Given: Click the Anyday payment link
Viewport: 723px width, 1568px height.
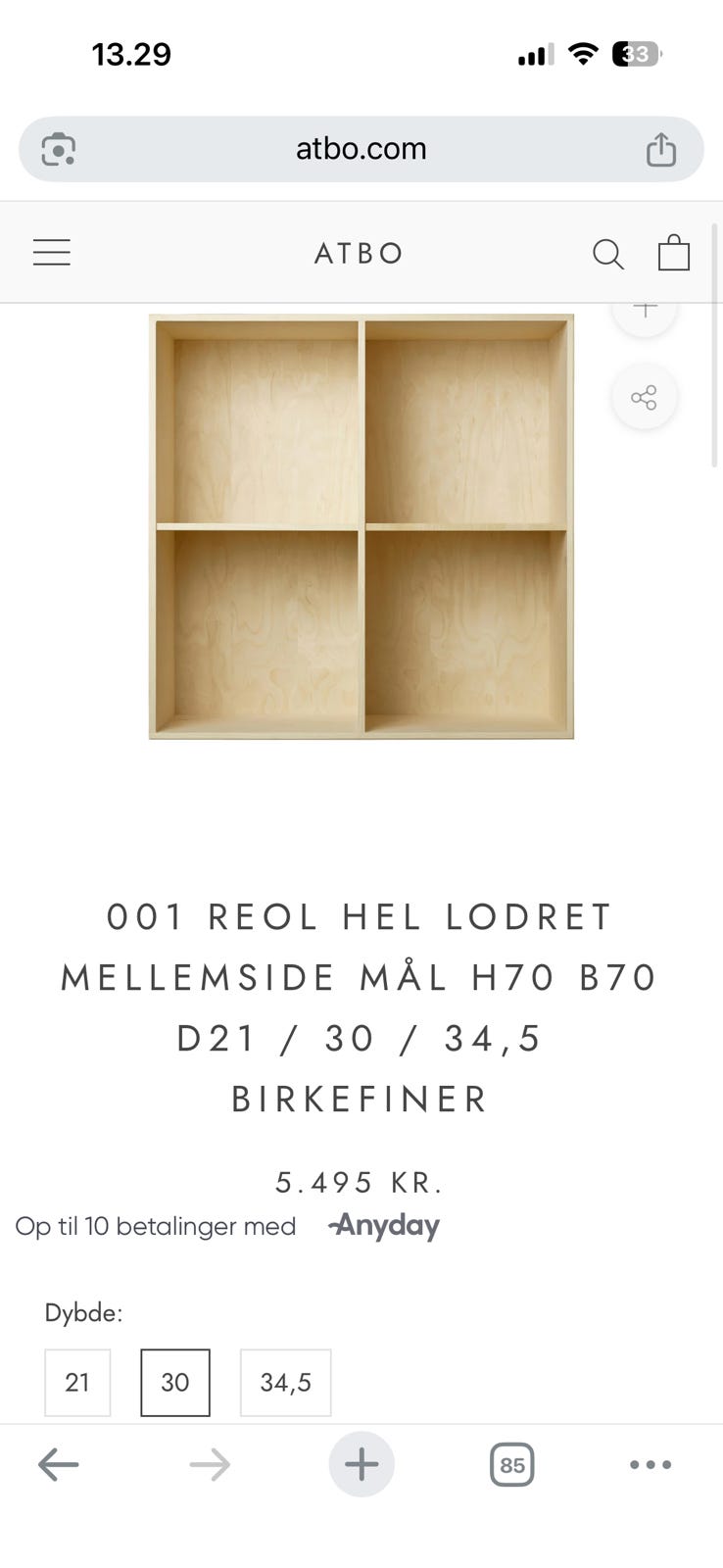Looking at the screenshot, I should [382, 1226].
